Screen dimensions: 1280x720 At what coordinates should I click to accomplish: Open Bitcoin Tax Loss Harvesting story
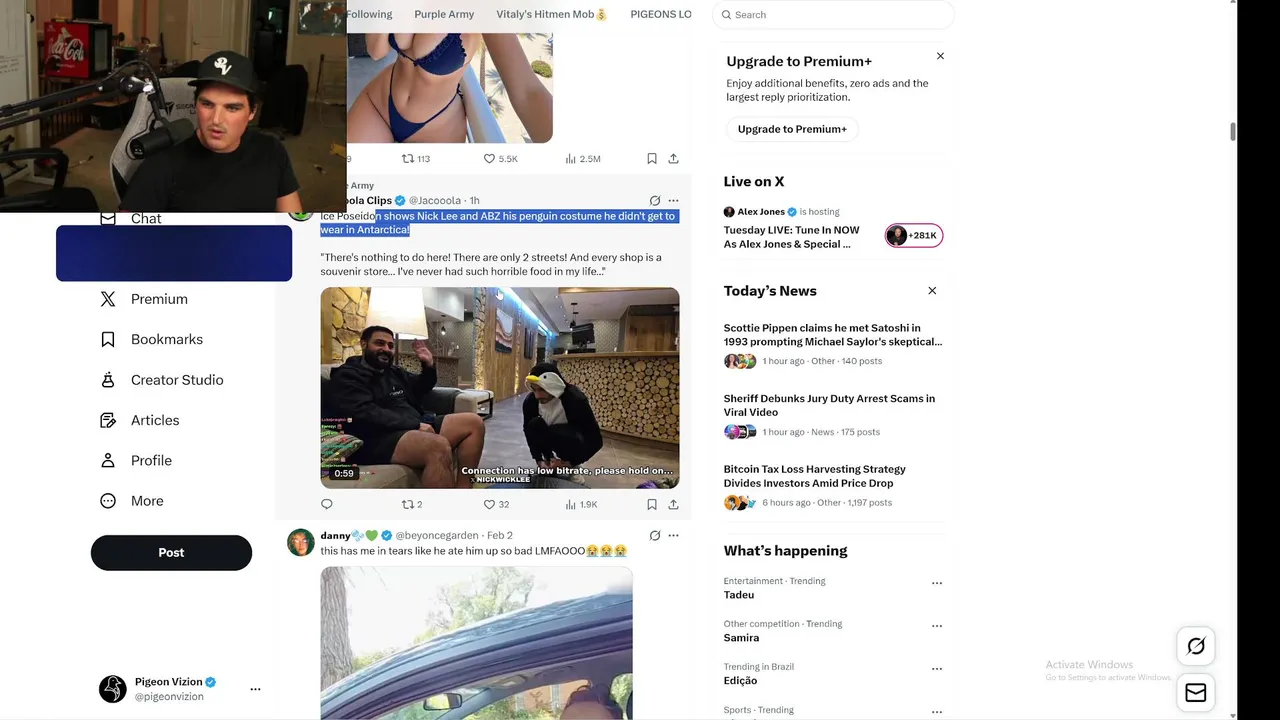click(814, 476)
